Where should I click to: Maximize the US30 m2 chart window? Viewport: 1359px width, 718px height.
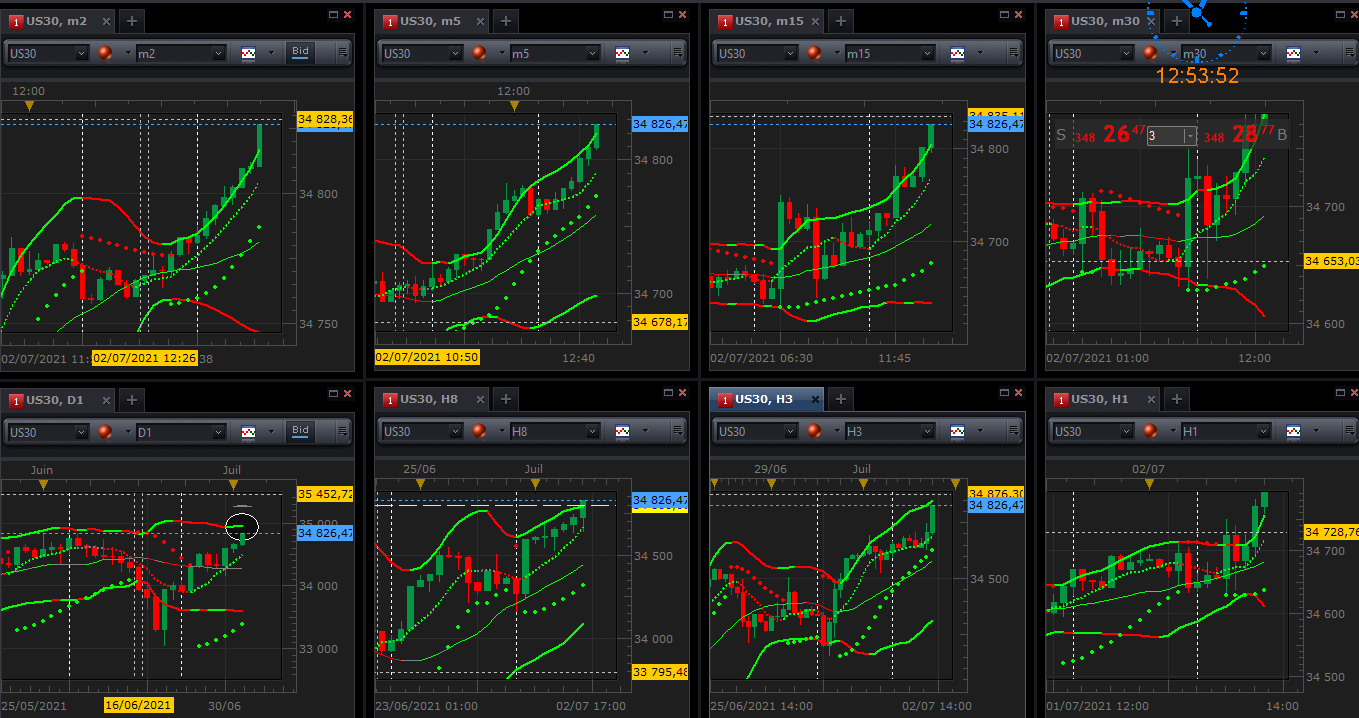point(334,15)
